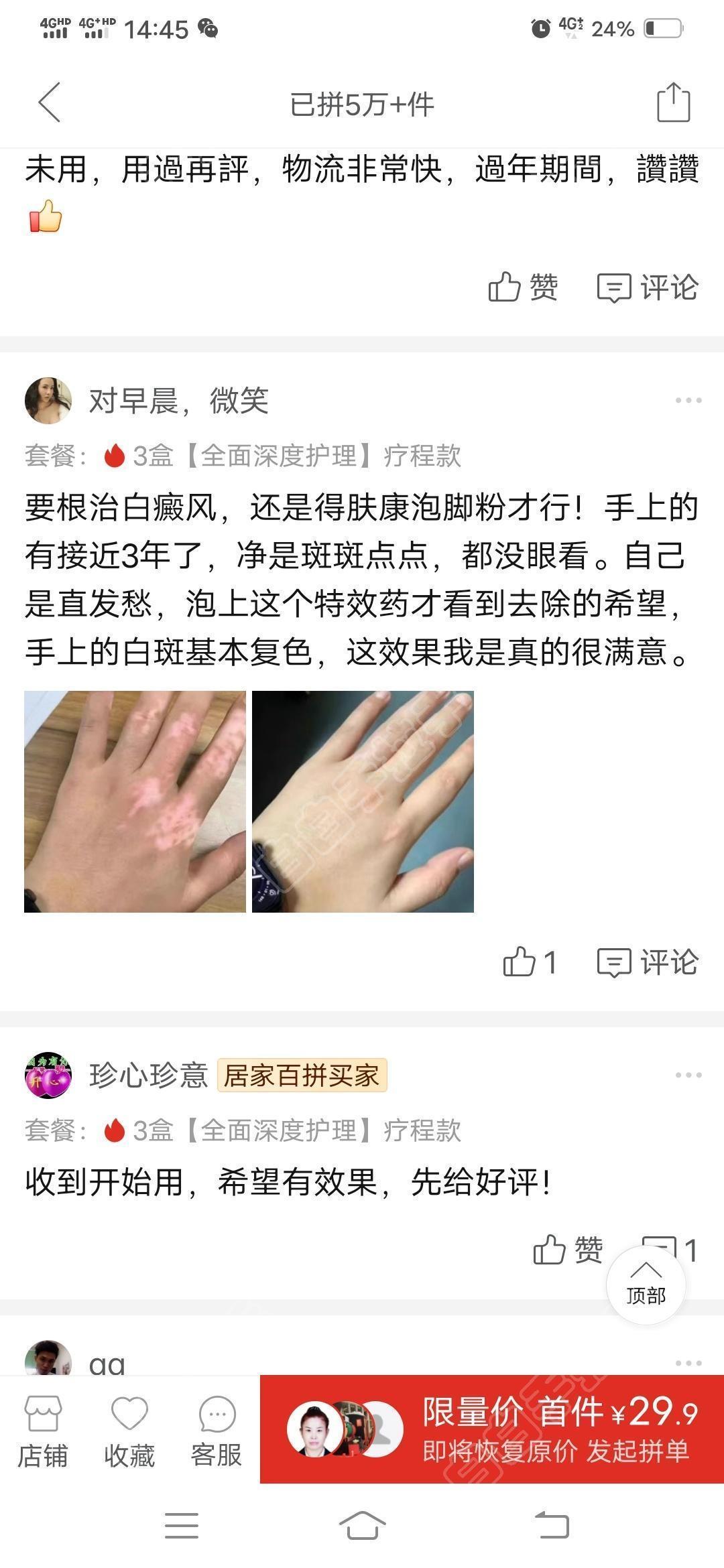Image resolution: width=724 pixels, height=1568 pixels.
Task: Like the review about fast logistics
Action: [523, 287]
